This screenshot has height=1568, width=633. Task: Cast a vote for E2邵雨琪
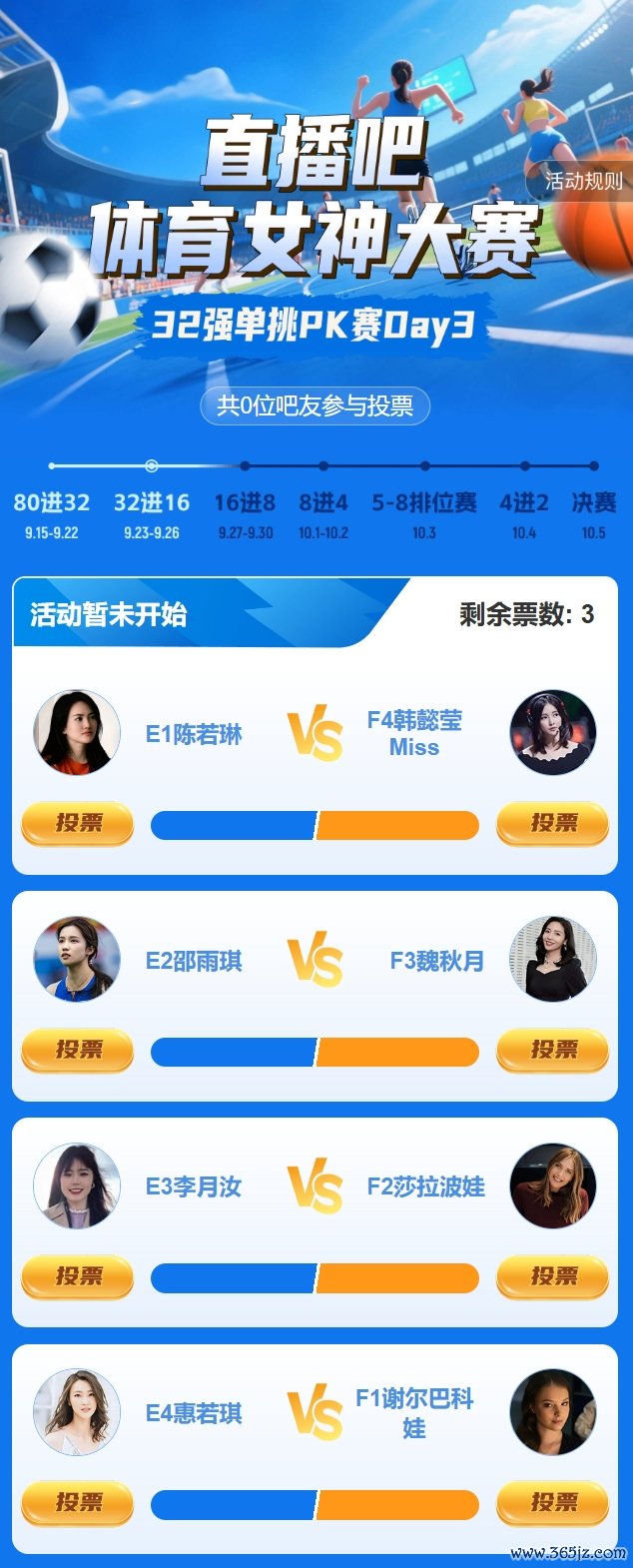(78, 1050)
